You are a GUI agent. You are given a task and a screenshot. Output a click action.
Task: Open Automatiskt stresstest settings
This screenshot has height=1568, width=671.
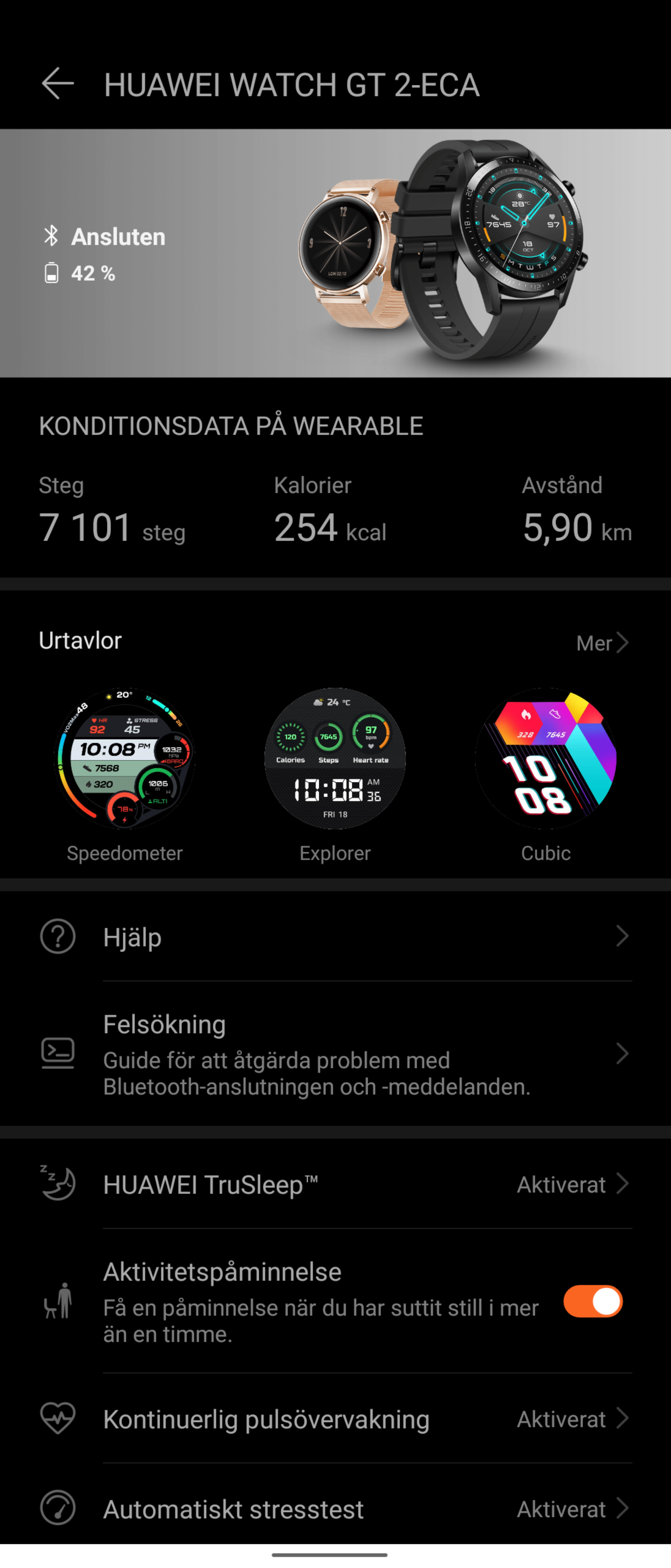pyautogui.click(x=335, y=1509)
